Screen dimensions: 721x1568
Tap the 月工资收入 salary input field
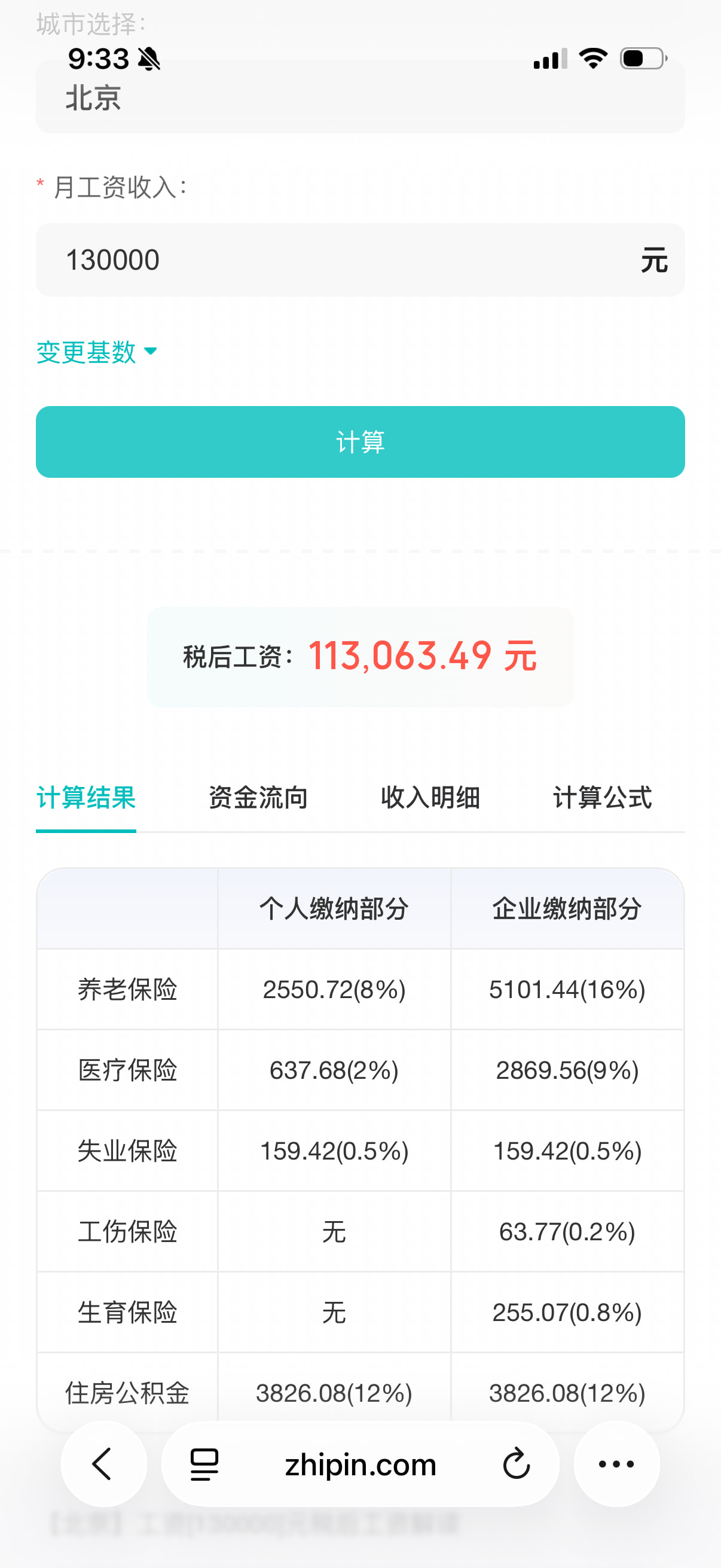tap(360, 260)
